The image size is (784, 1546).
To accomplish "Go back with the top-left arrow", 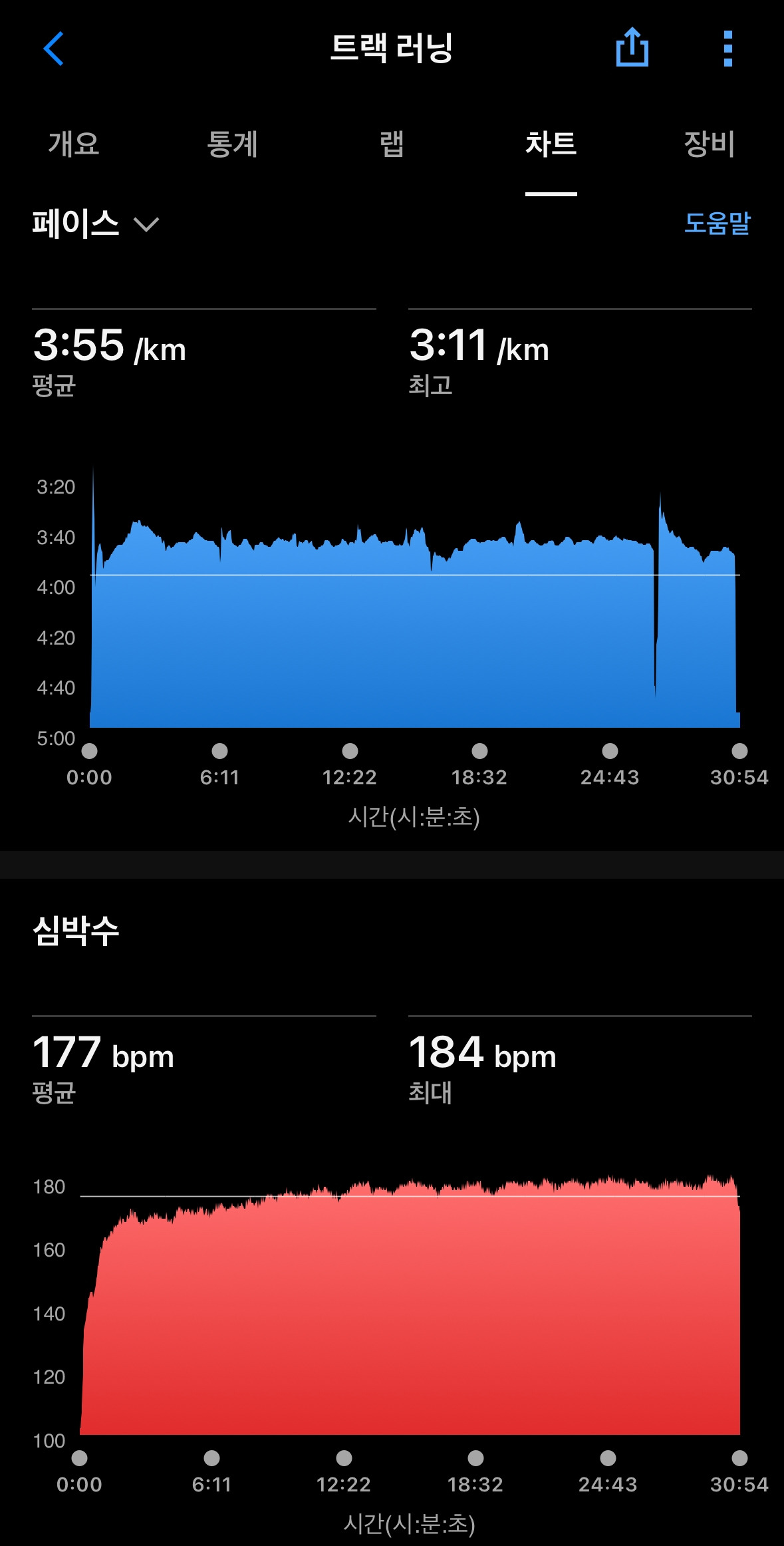I will [53, 49].
